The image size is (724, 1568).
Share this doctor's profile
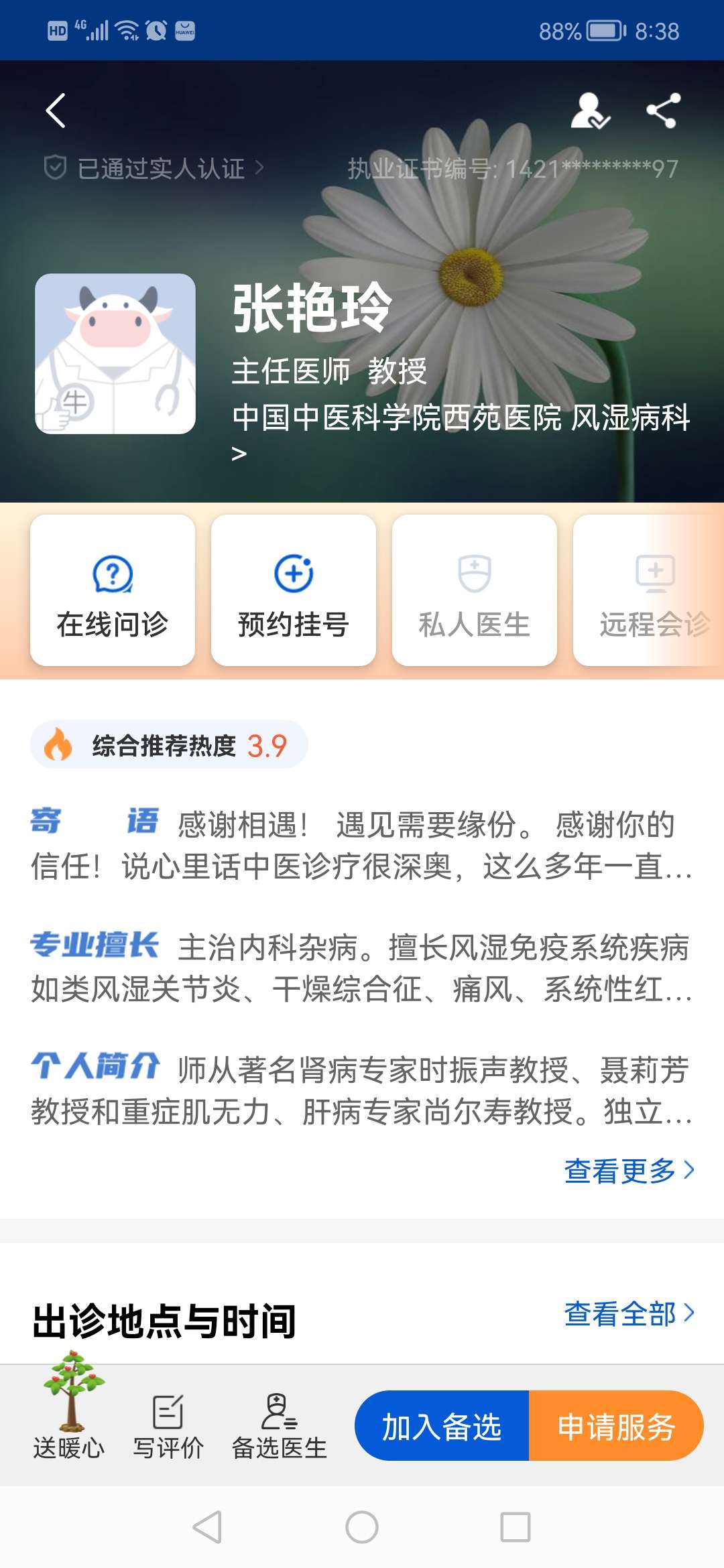(x=663, y=111)
